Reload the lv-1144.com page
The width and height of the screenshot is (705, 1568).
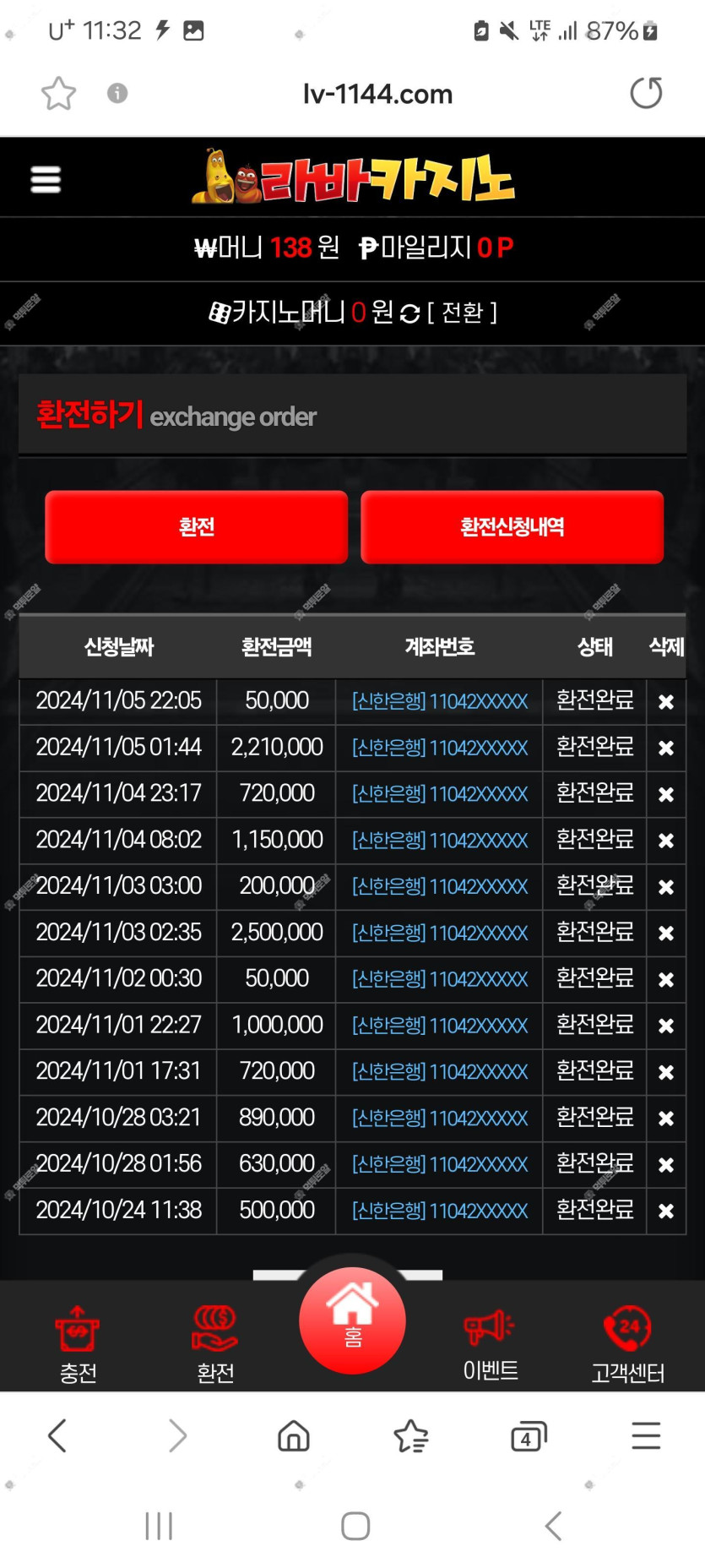point(646,93)
